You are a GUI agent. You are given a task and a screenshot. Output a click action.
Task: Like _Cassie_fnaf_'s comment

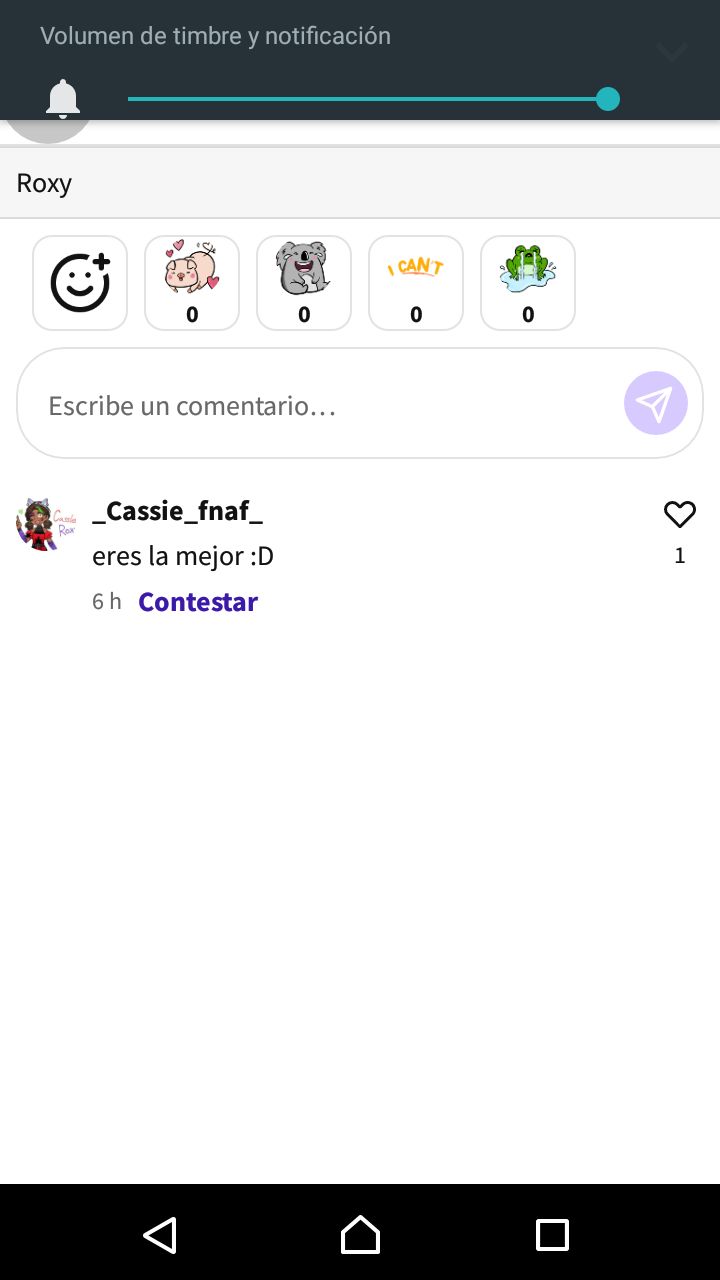pos(680,515)
